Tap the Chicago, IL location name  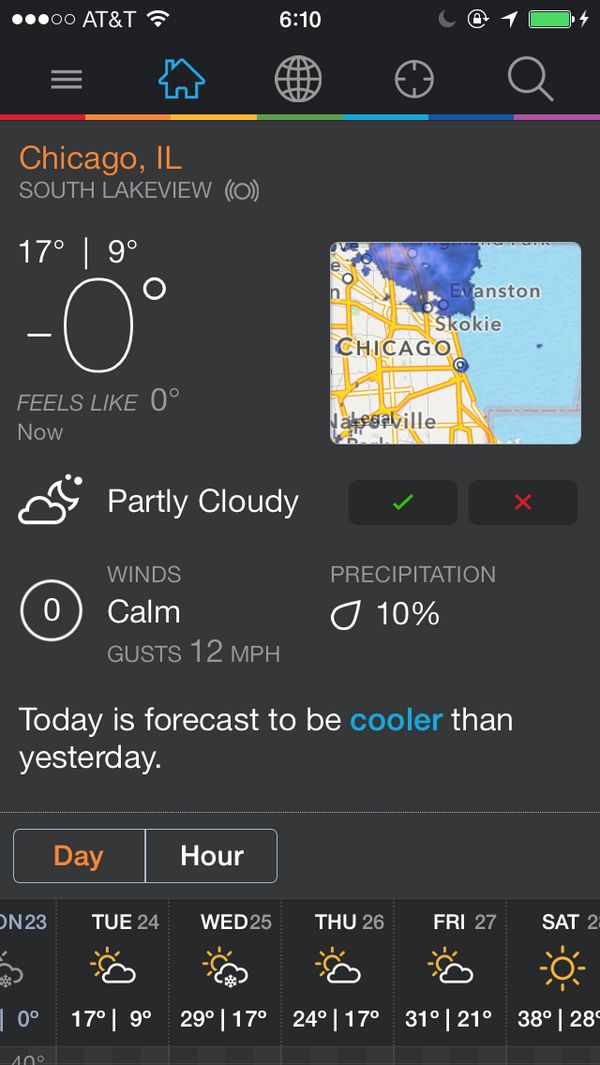[100, 158]
